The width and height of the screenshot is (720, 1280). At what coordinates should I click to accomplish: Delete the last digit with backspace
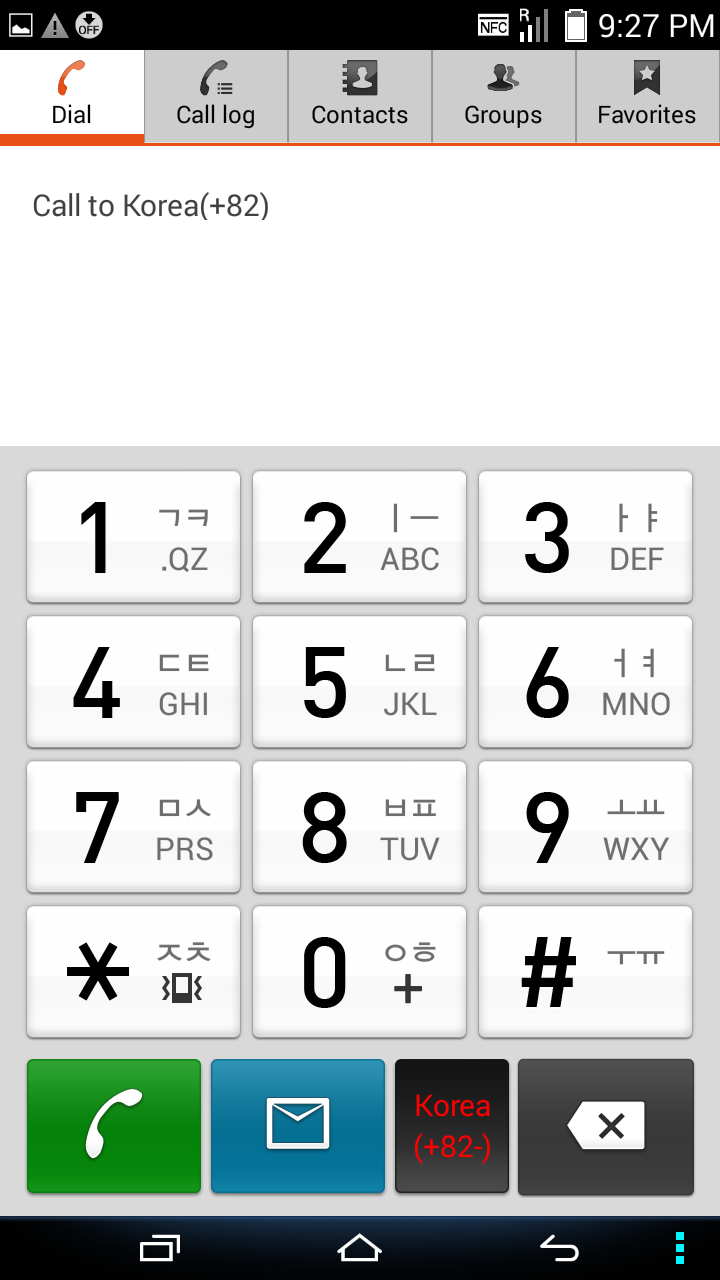tap(606, 1126)
